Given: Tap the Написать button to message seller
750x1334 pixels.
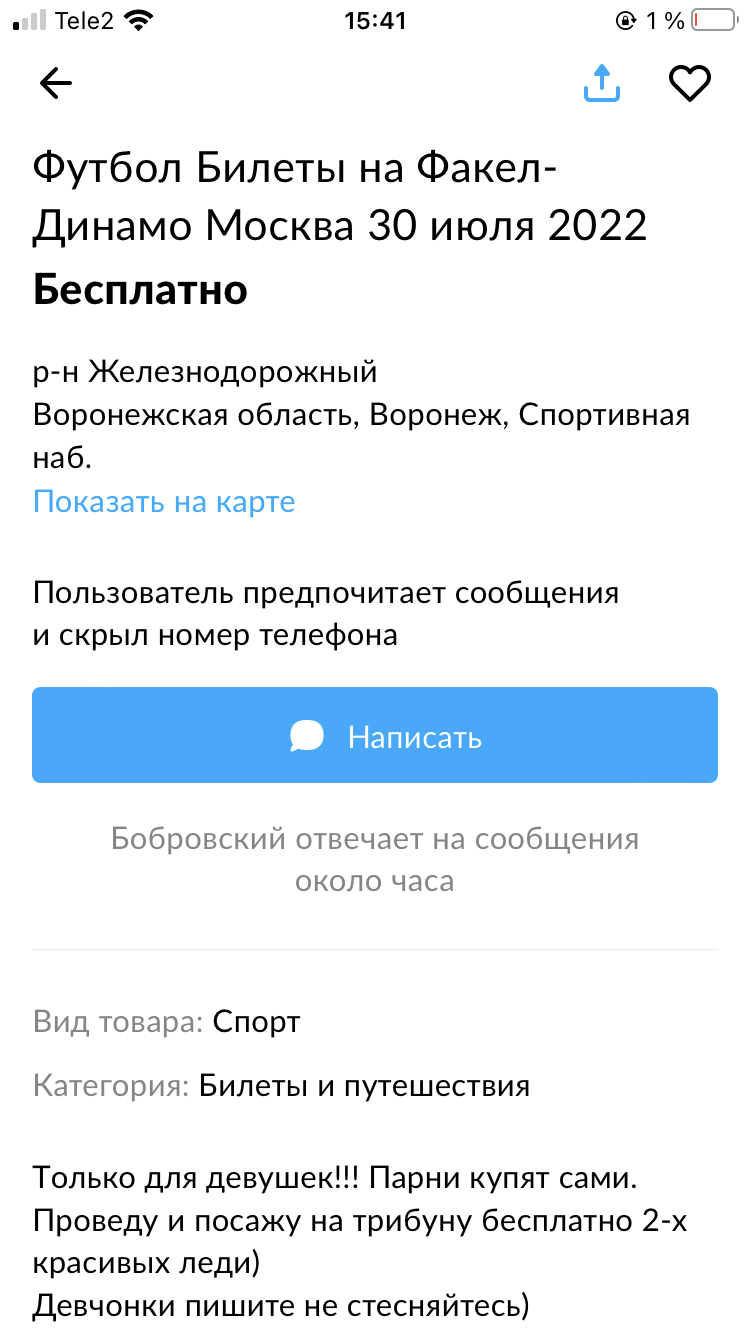Looking at the screenshot, I should 375,735.
